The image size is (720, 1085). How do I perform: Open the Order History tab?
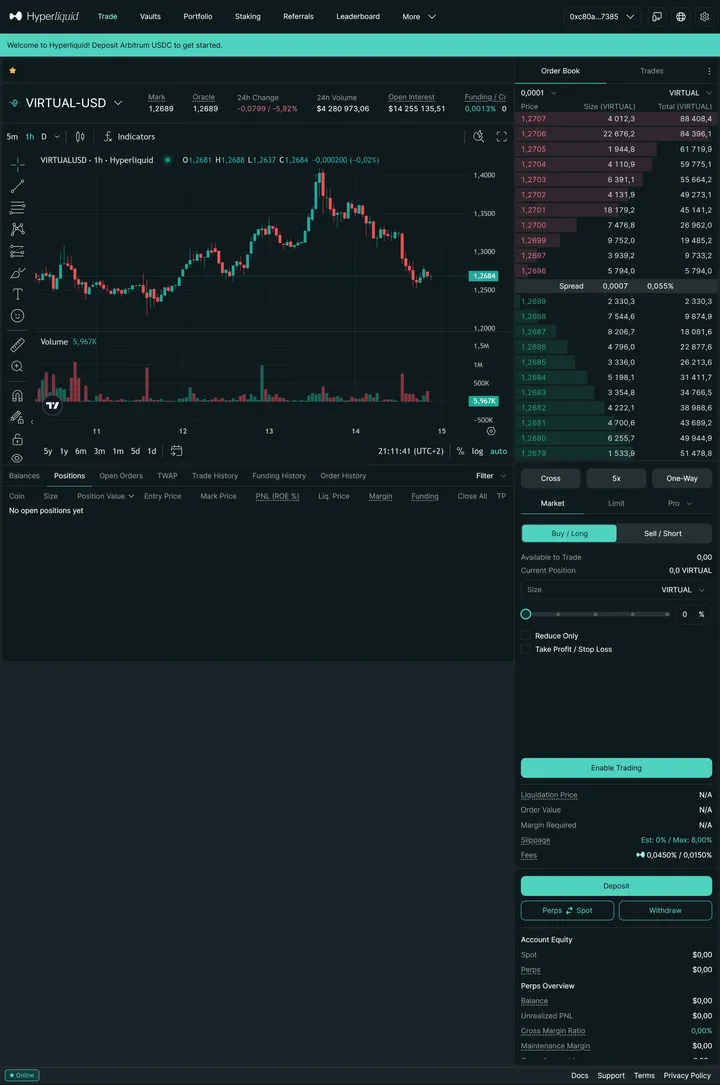tap(343, 476)
